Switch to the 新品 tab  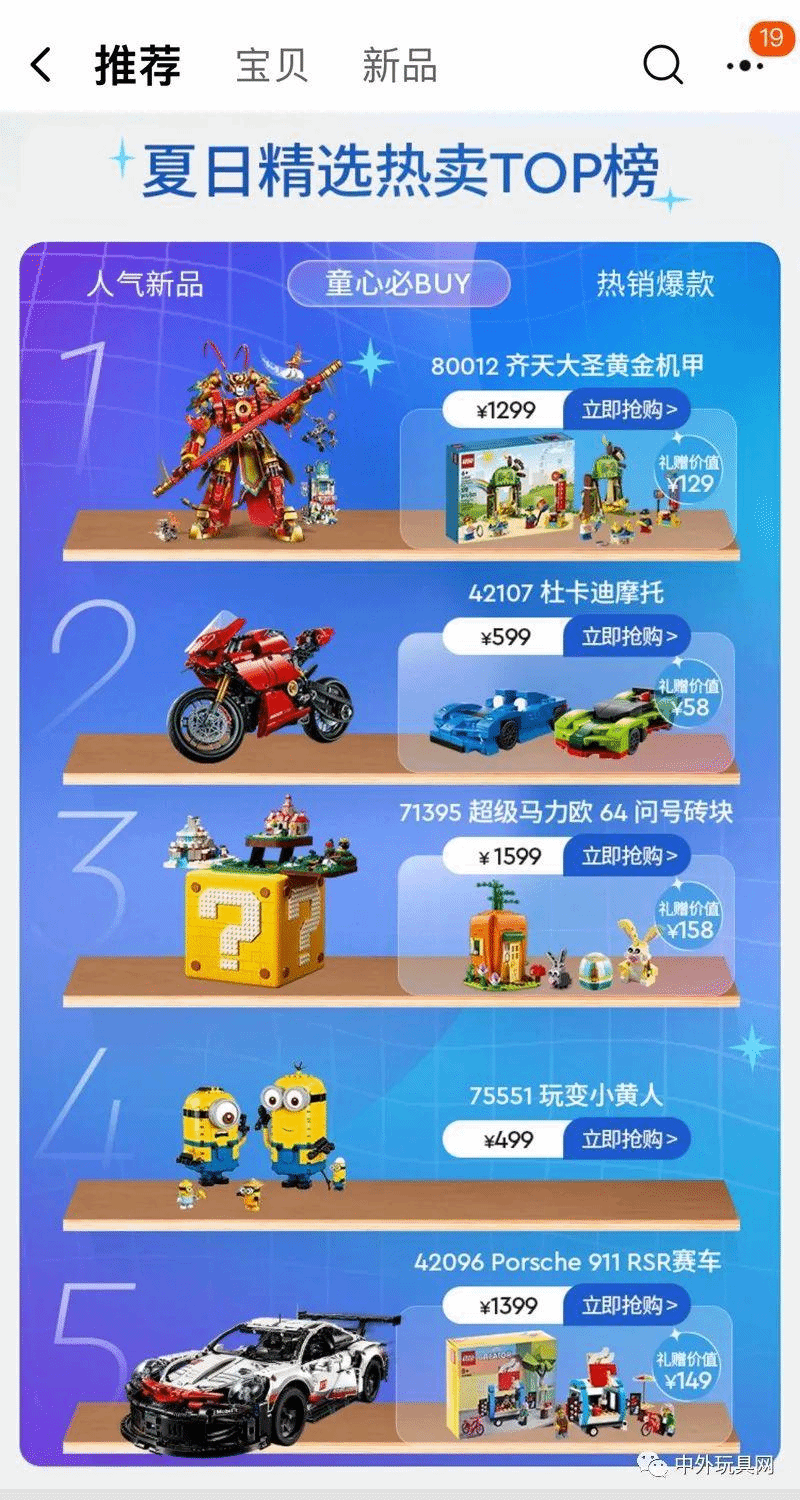pyautogui.click(x=399, y=66)
